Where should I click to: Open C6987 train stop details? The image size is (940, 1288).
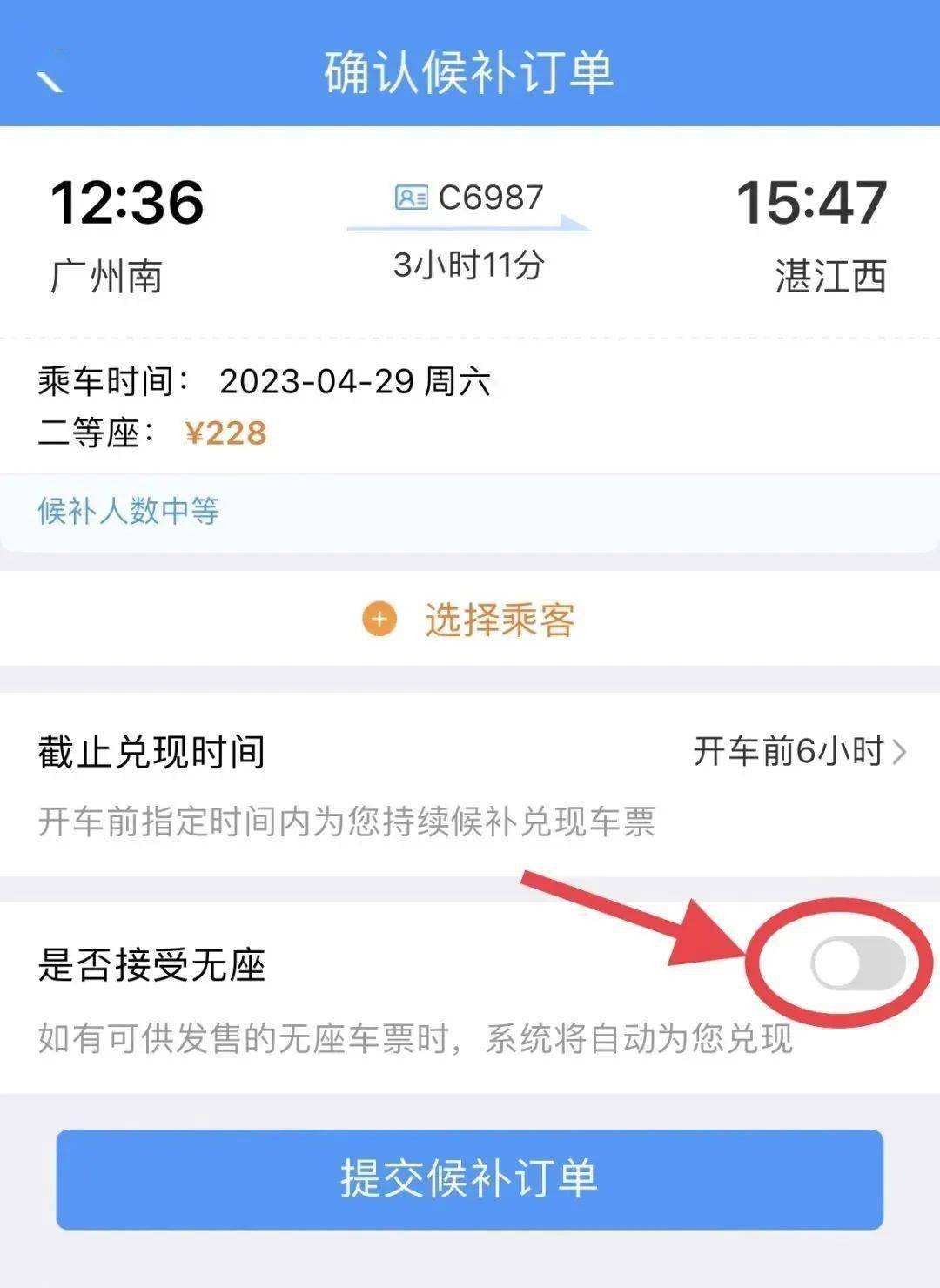[x=469, y=199]
